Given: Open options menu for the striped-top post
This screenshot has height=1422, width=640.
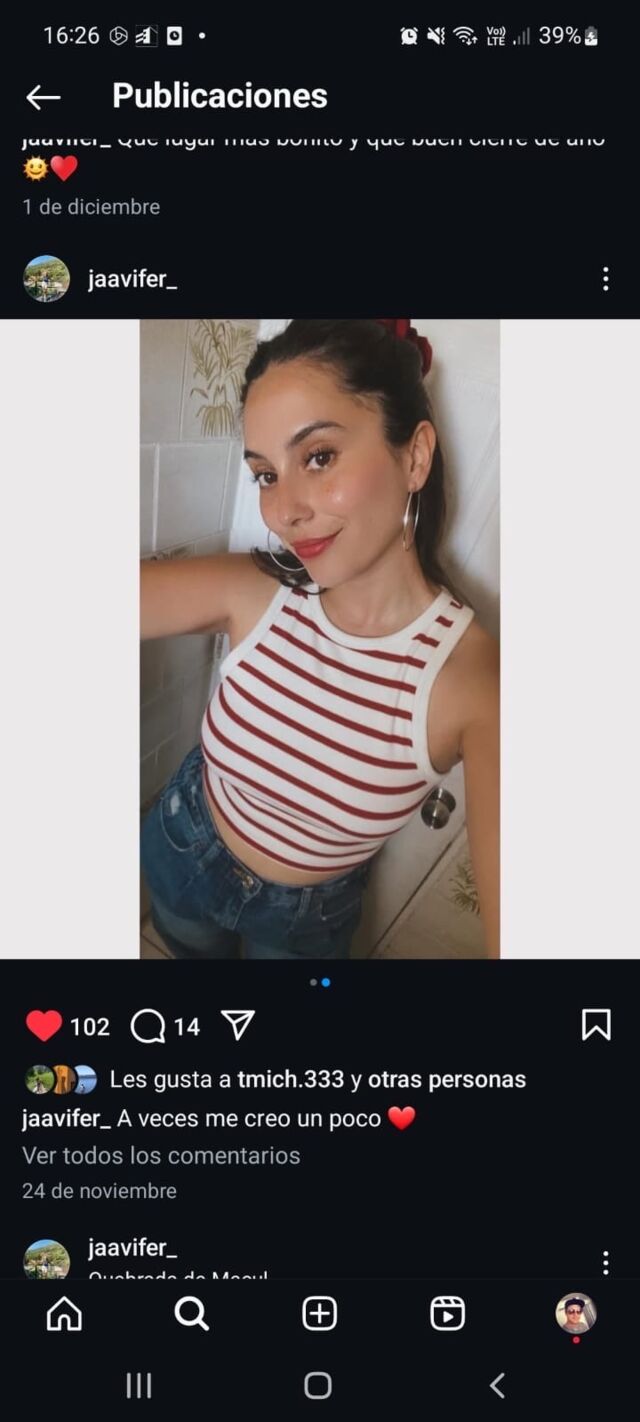Looking at the screenshot, I should [x=605, y=279].
